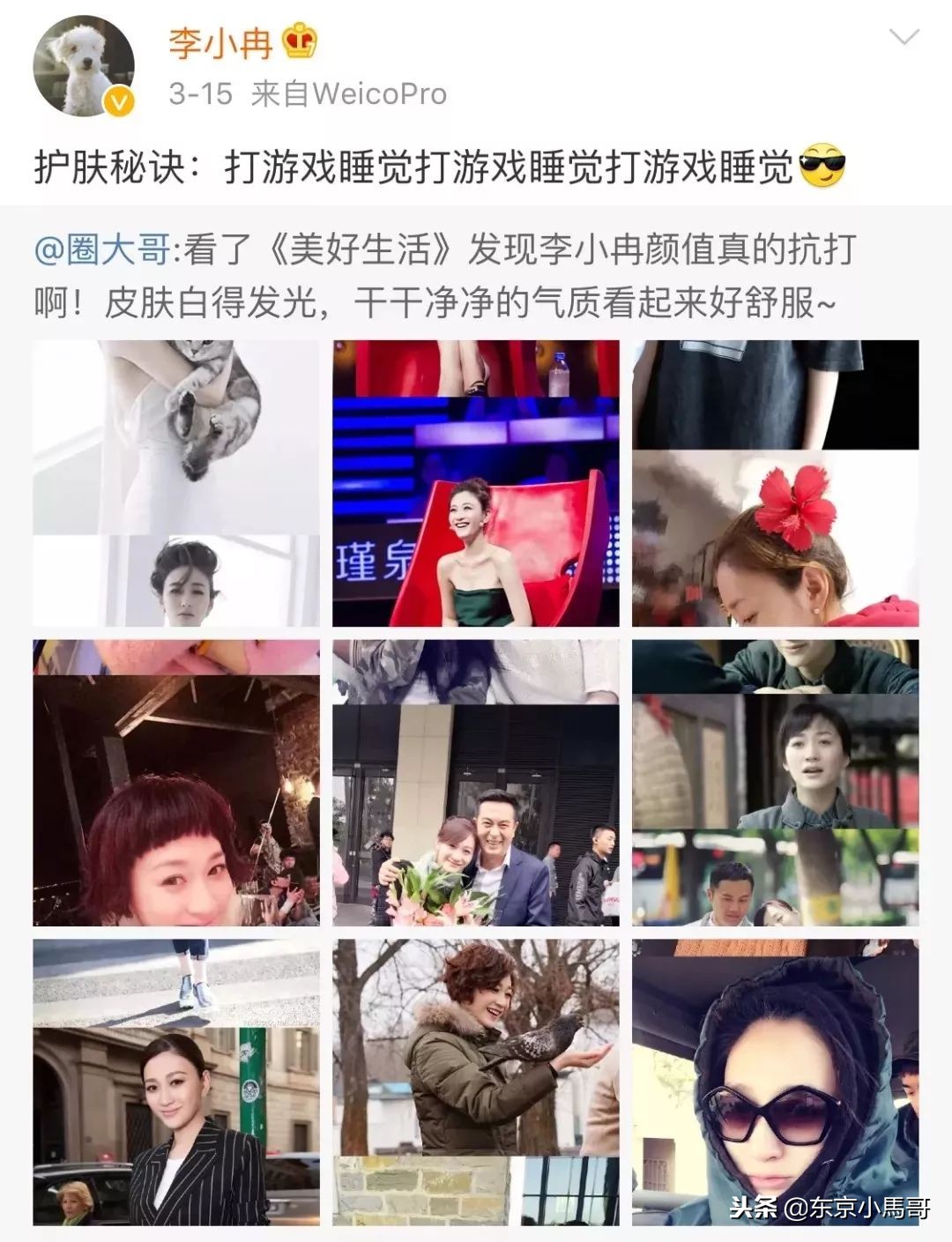Open the photo with flower bouquet couple
The width and height of the screenshot is (952, 1242).
(475, 783)
